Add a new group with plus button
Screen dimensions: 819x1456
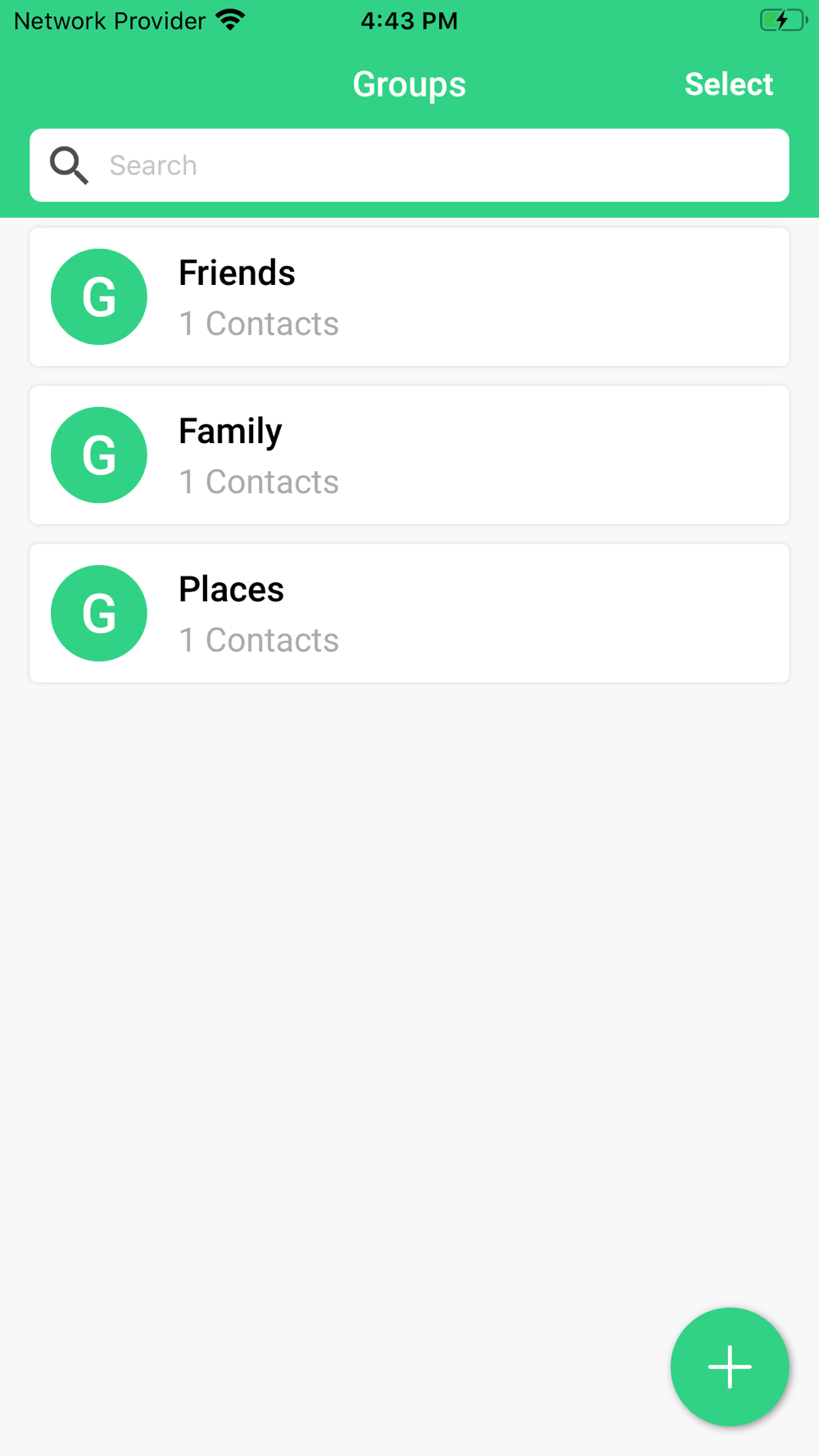[x=729, y=1367]
